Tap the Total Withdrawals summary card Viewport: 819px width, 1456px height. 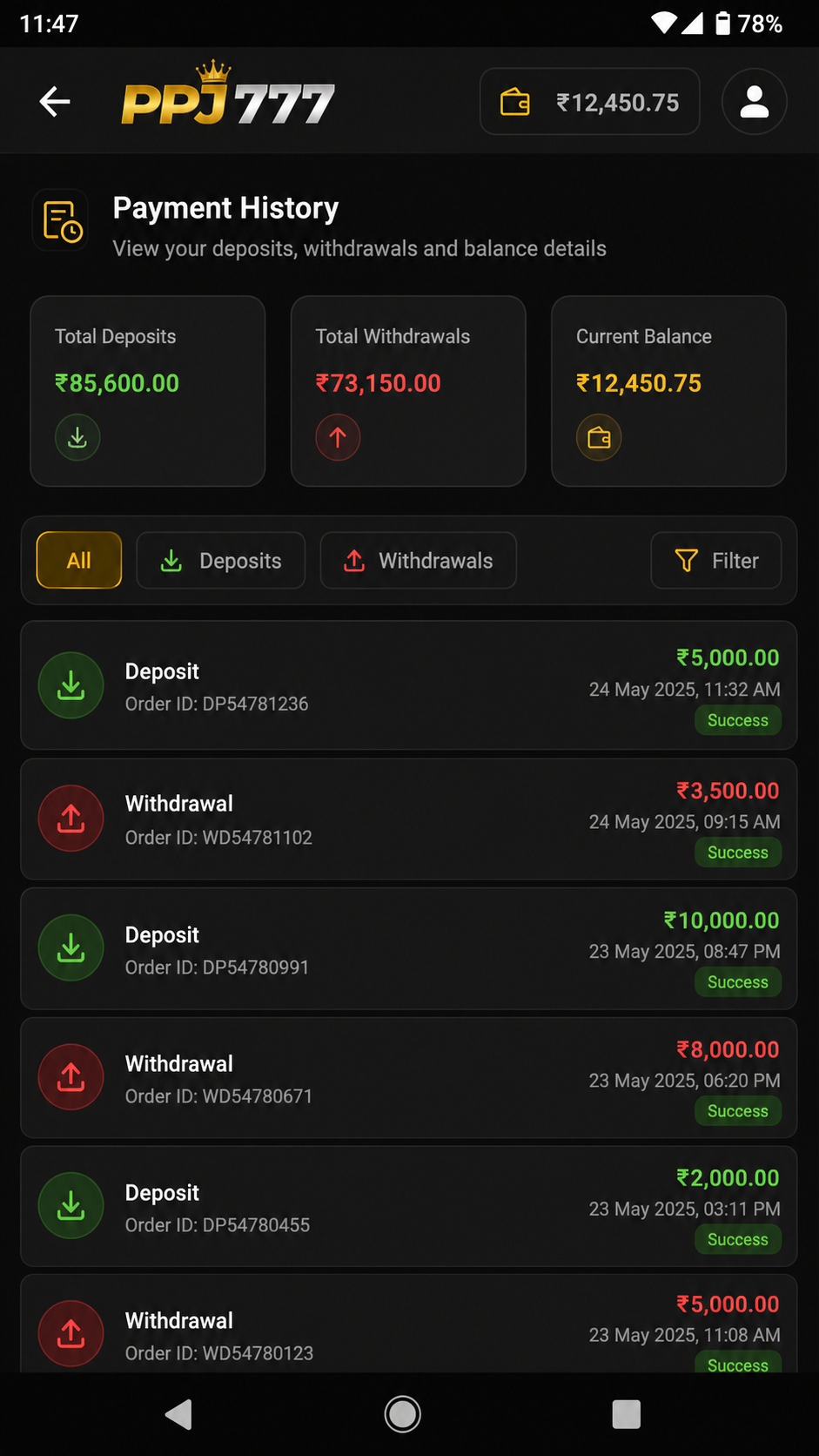coord(408,391)
